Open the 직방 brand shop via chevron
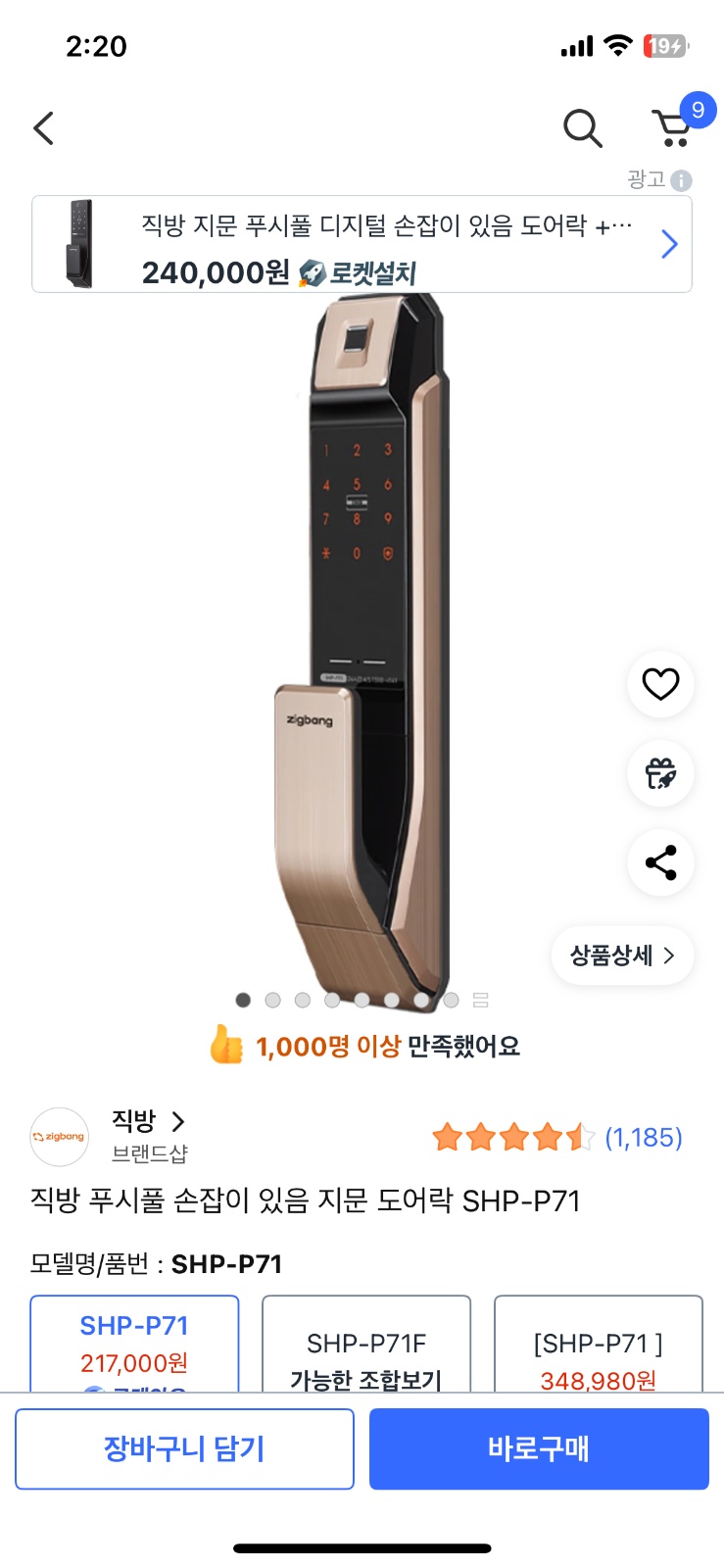The width and height of the screenshot is (724, 1568). [179, 1120]
